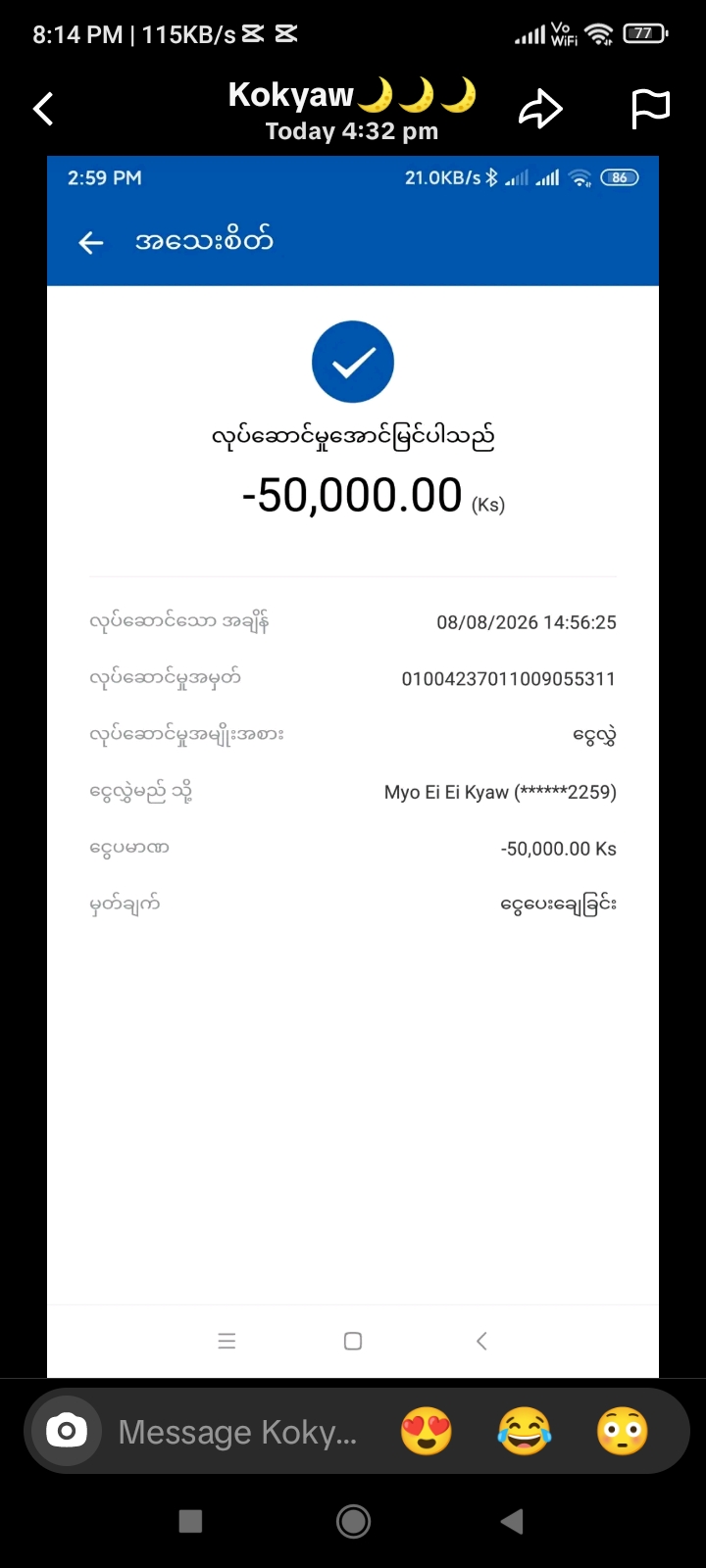Report this story using the flag icon

pyautogui.click(x=650, y=109)
